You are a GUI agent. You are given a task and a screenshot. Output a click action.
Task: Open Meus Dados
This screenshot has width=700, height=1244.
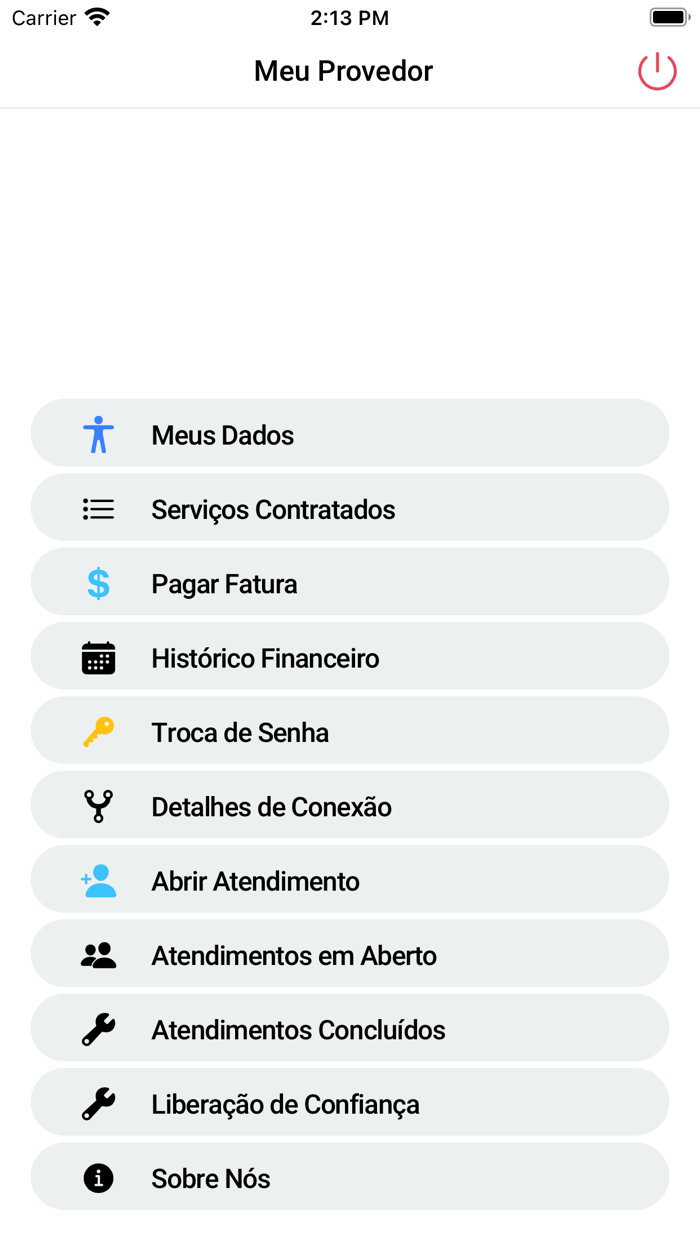point(349,434)
